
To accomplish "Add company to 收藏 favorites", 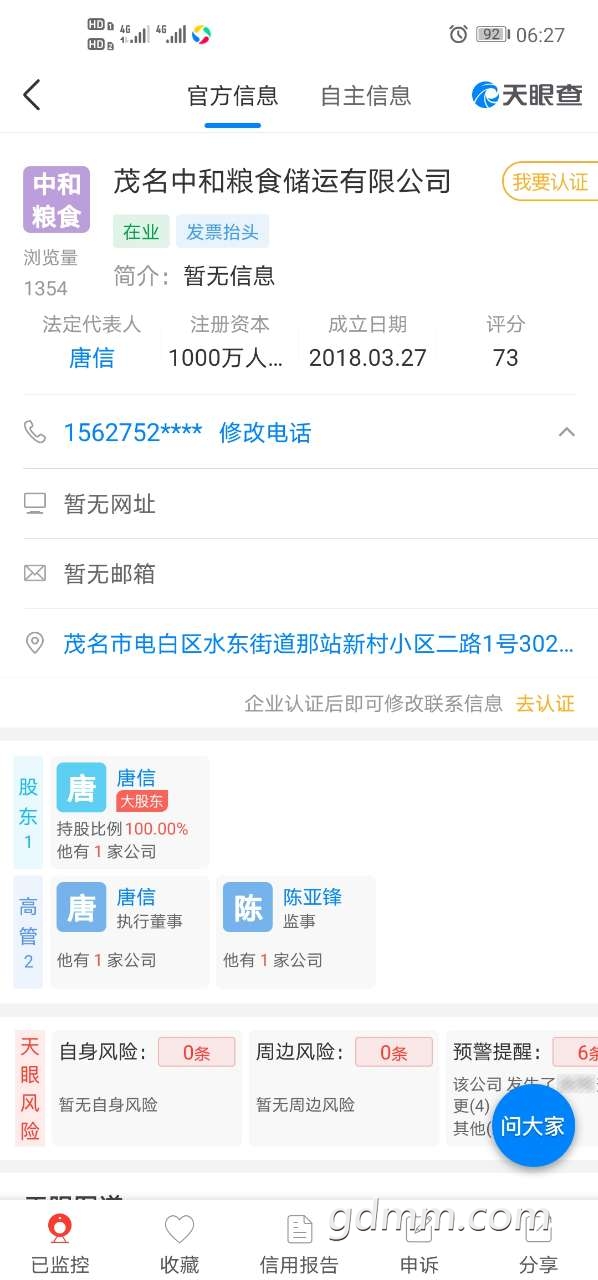I will pos(179,1243).
